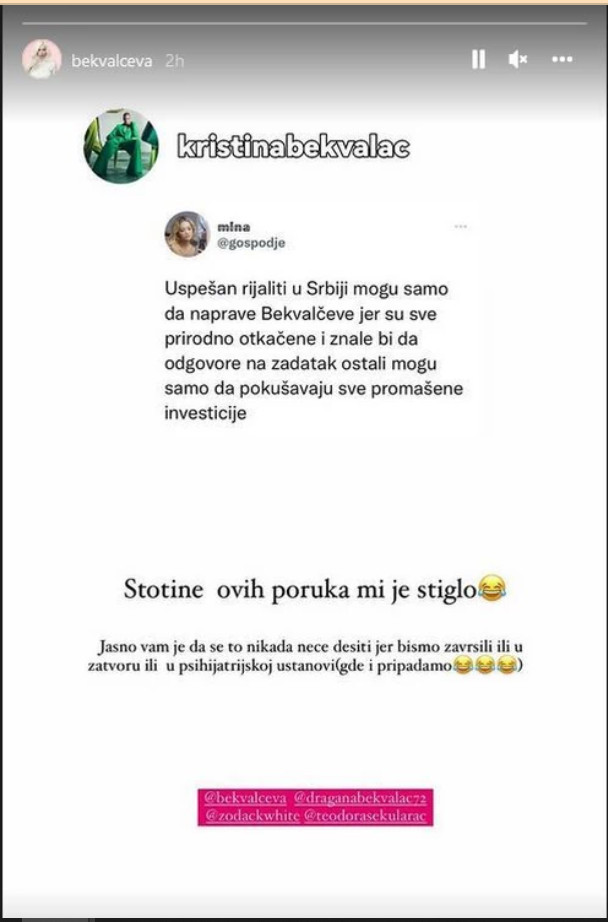The width and height of the screenshot is (608, 922).
Task: Open the bekvalceva username link
Action: pyautogui.click(x=111, y=61)
